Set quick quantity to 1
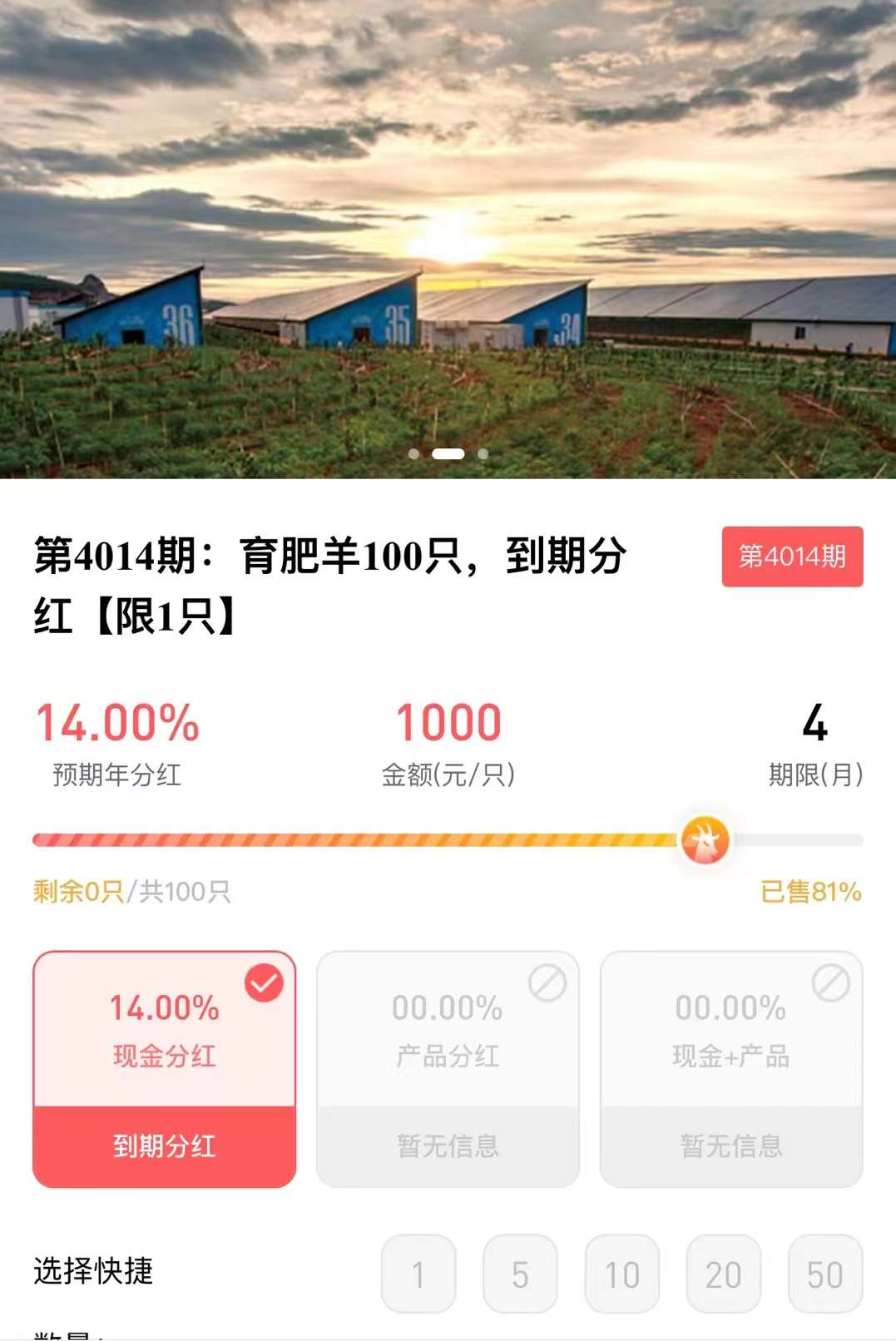 418,1274
